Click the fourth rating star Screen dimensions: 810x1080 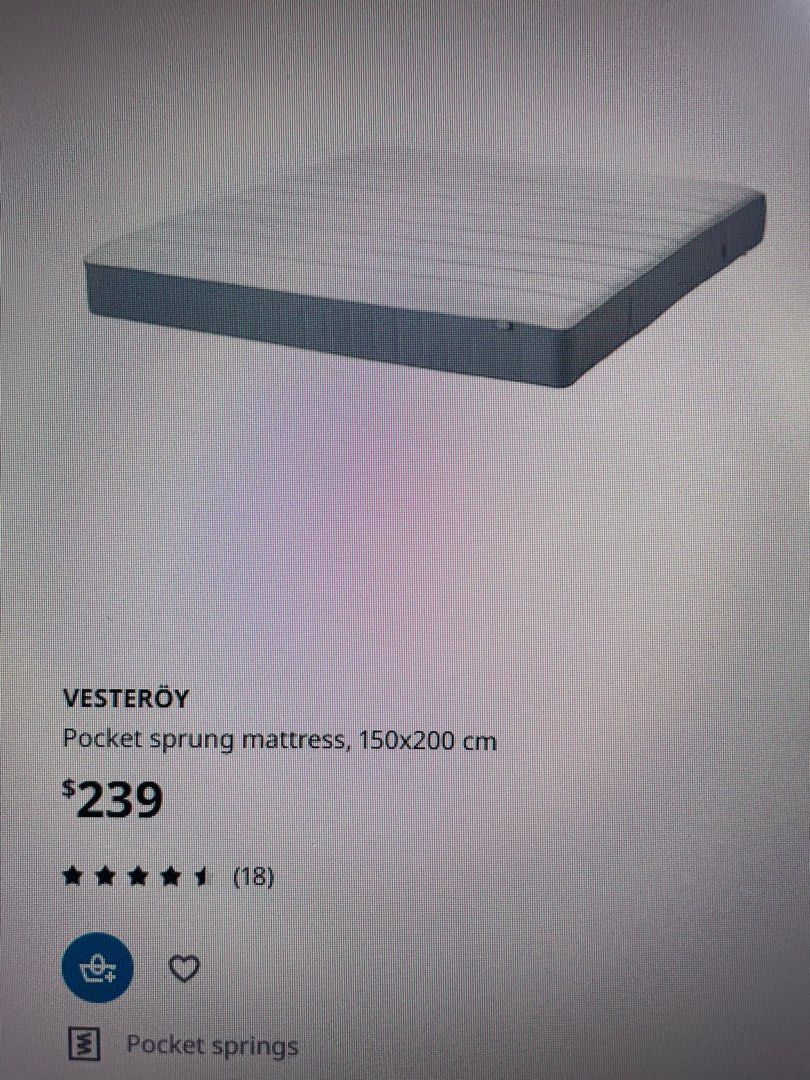click(171, 876)
